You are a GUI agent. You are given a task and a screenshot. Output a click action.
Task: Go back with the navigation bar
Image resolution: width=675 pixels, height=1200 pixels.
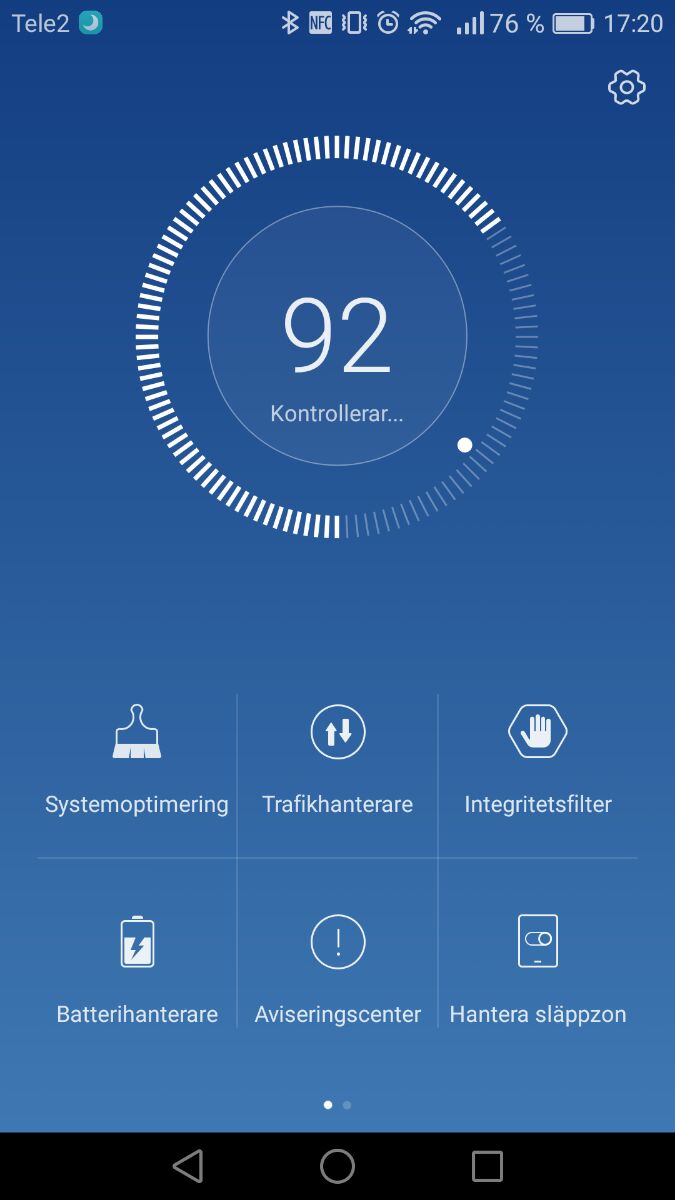(188, 1166)
